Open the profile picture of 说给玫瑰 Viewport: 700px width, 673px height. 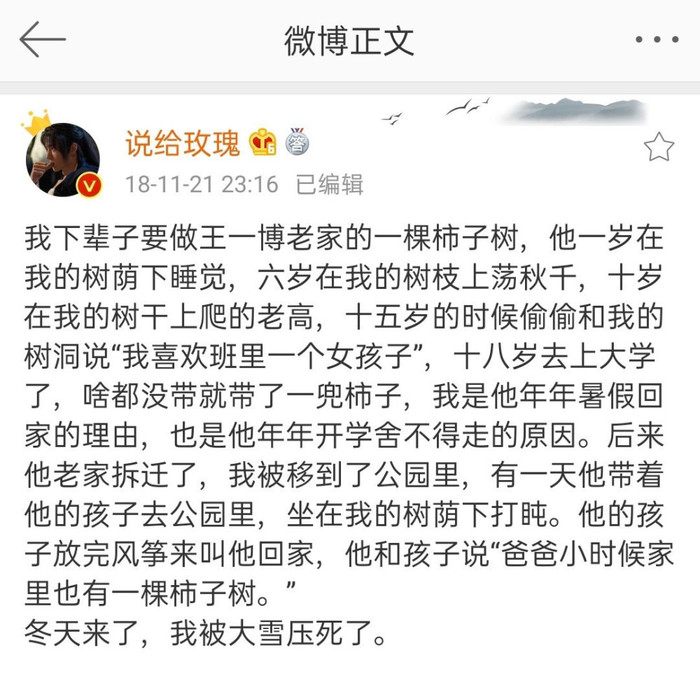pyautogui.click(x=62, y=159)
